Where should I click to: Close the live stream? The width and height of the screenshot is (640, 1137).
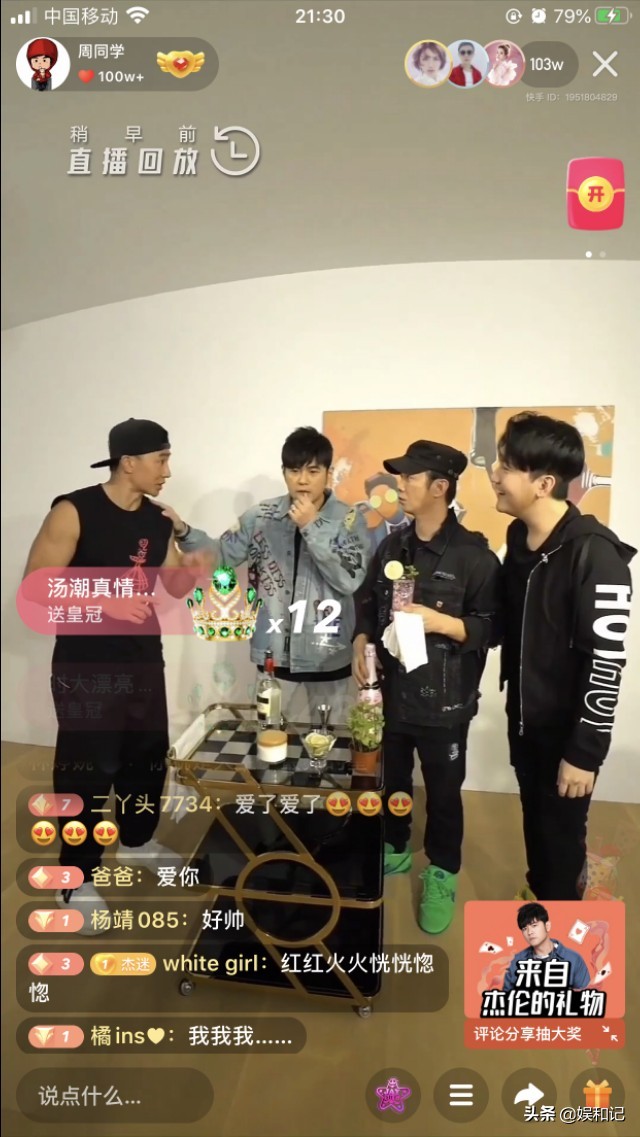(x=605, y=64)
